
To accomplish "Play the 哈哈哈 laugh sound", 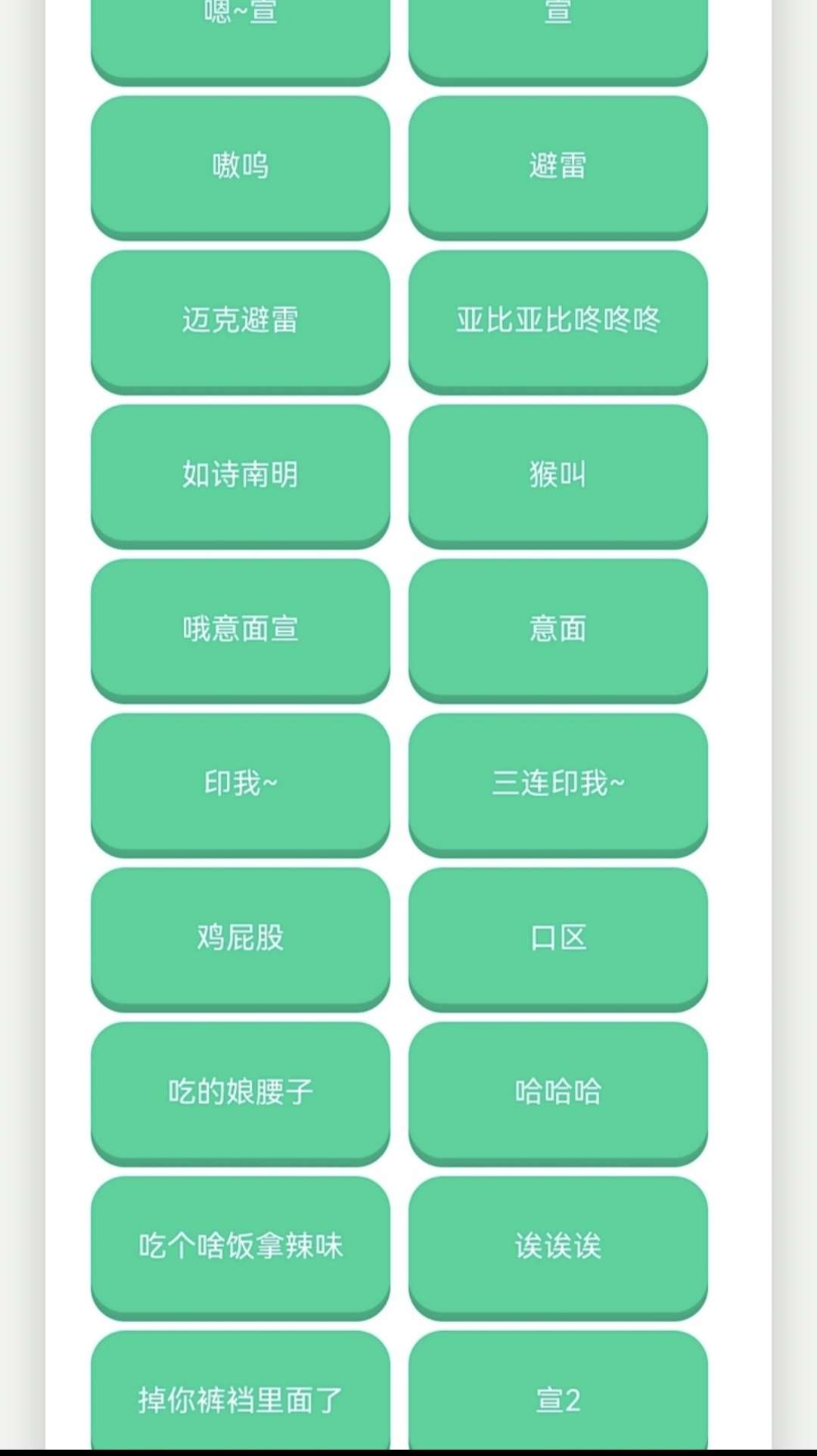I will [x=558, y=1092].
